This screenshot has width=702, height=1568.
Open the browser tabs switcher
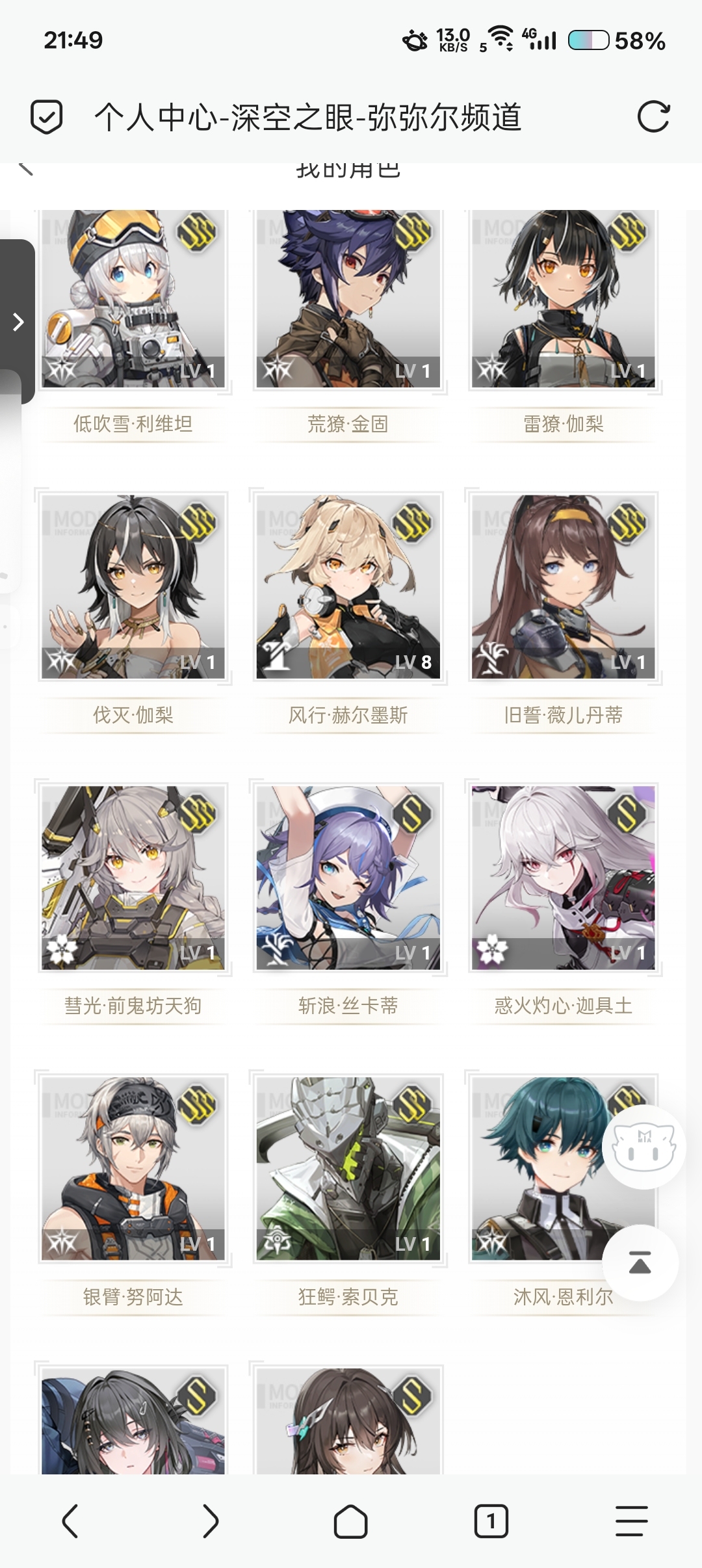click(491, 1521)
